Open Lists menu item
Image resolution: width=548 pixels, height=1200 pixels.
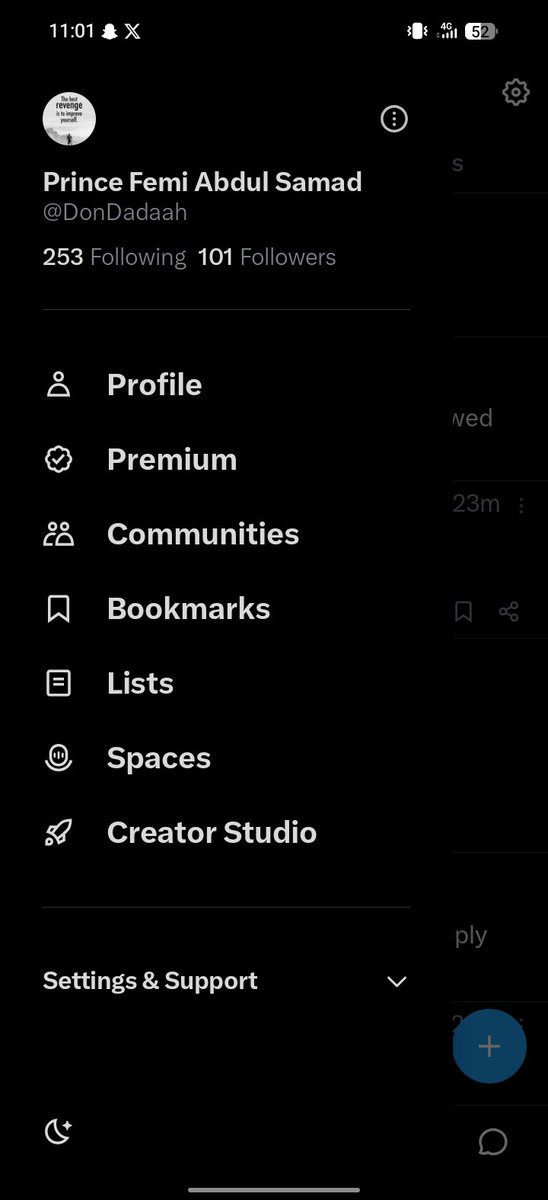click(x=226, y=684)
